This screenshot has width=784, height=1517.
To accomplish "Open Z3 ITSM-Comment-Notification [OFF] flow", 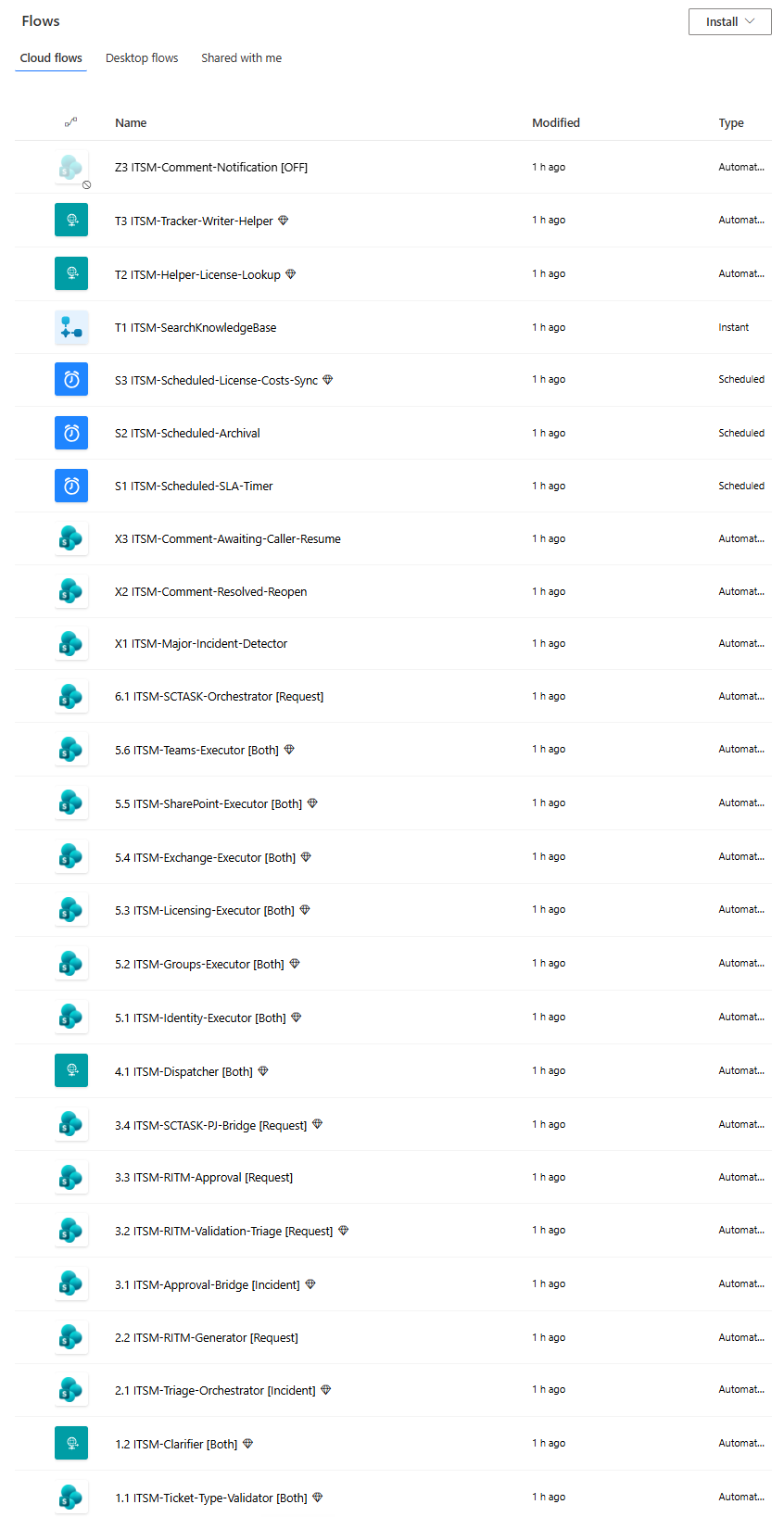I will coord(211,167).
